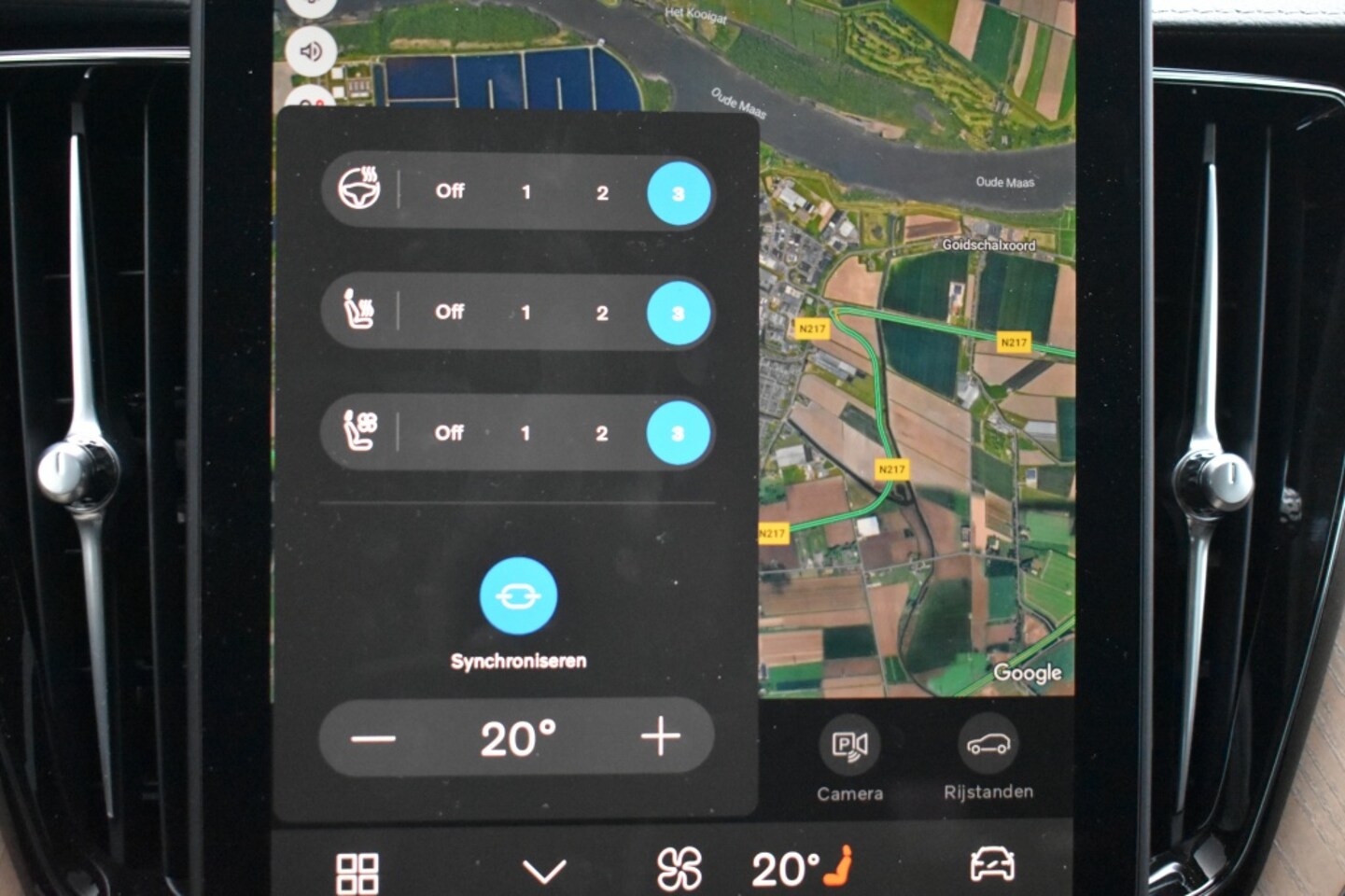The width and height of the screenshot is (1345, 896).
Task: Open the app grid home button
Action: click(357, 873)
